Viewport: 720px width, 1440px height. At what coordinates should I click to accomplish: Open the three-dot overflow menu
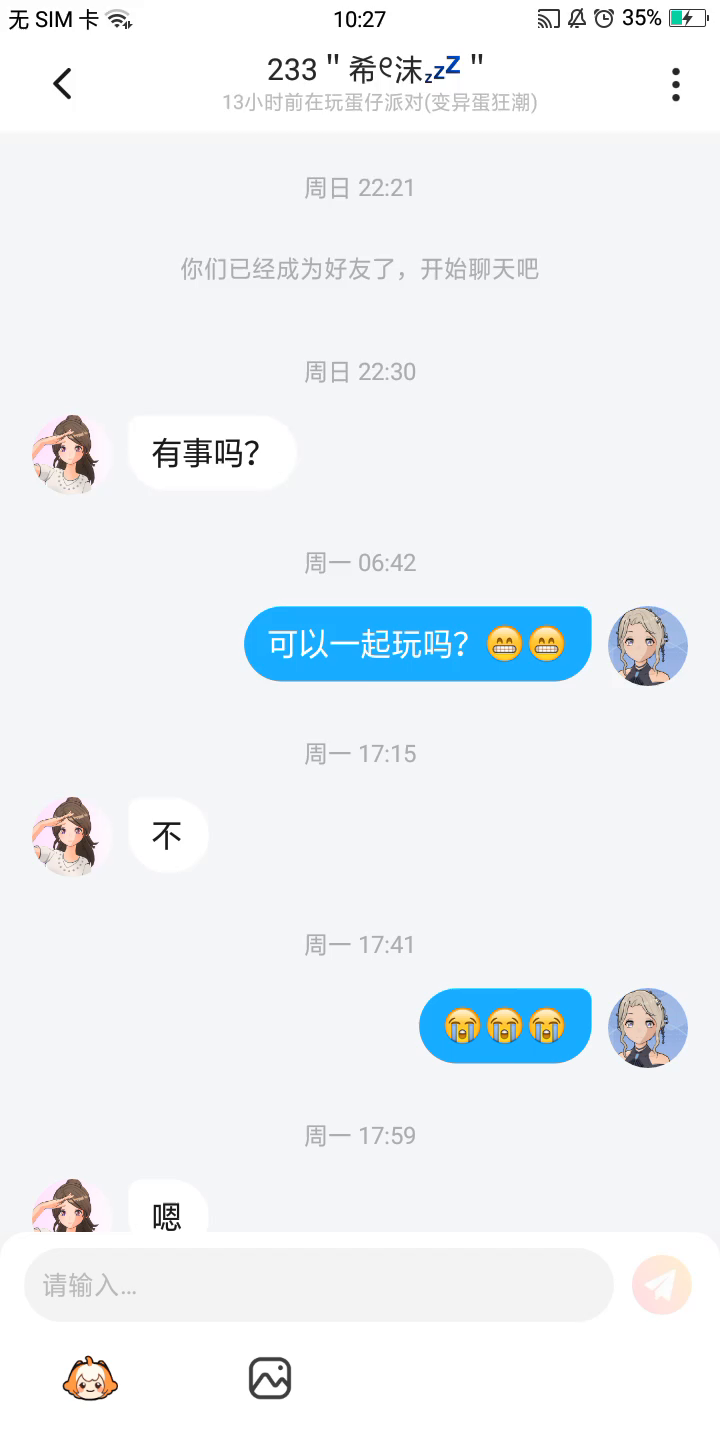(676, 84)
